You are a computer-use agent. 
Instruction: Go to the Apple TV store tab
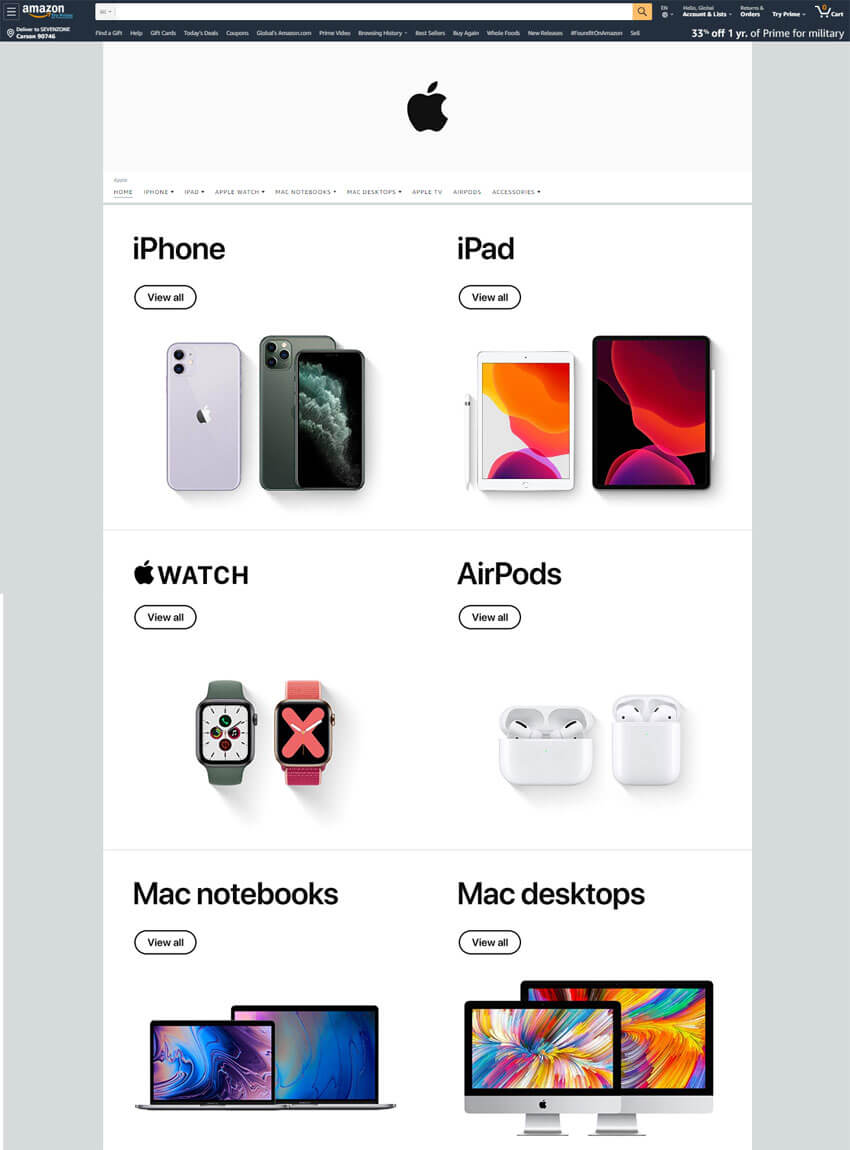[x=427, y=192]
